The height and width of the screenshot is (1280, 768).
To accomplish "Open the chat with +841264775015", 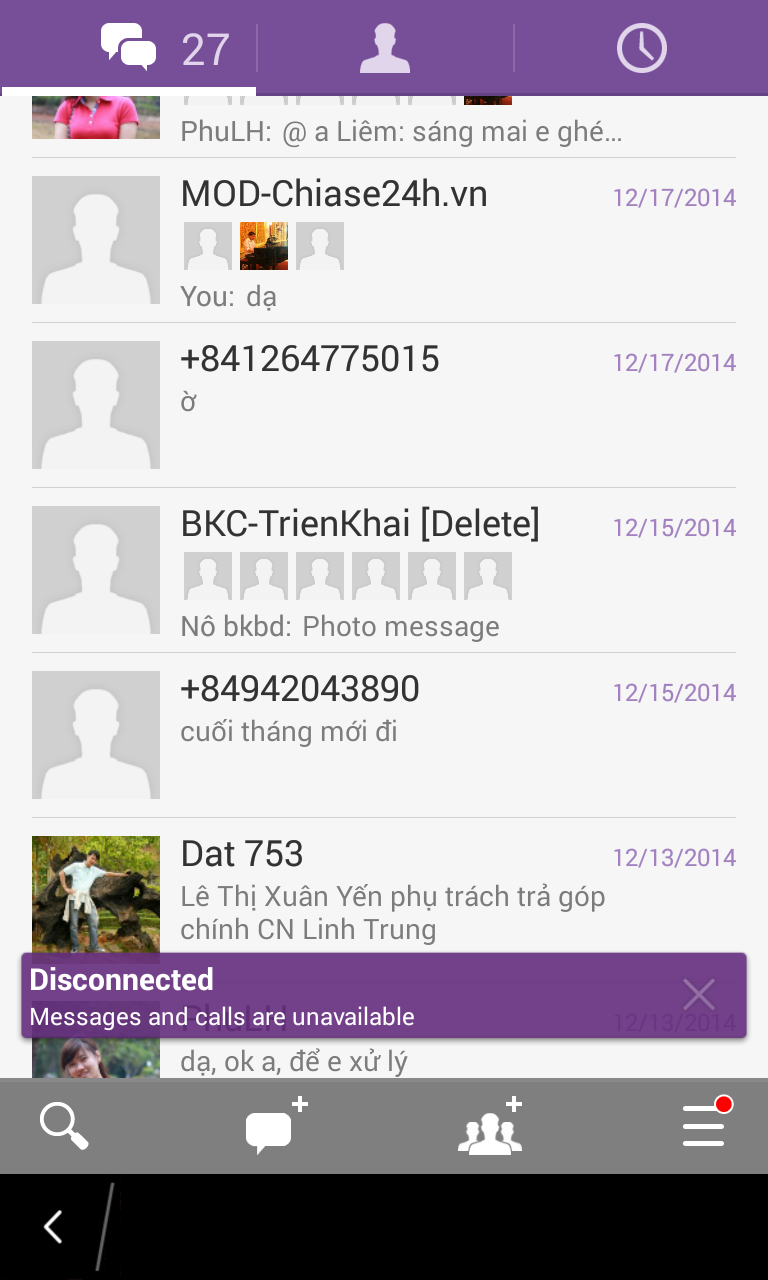I will click(384, 405).
